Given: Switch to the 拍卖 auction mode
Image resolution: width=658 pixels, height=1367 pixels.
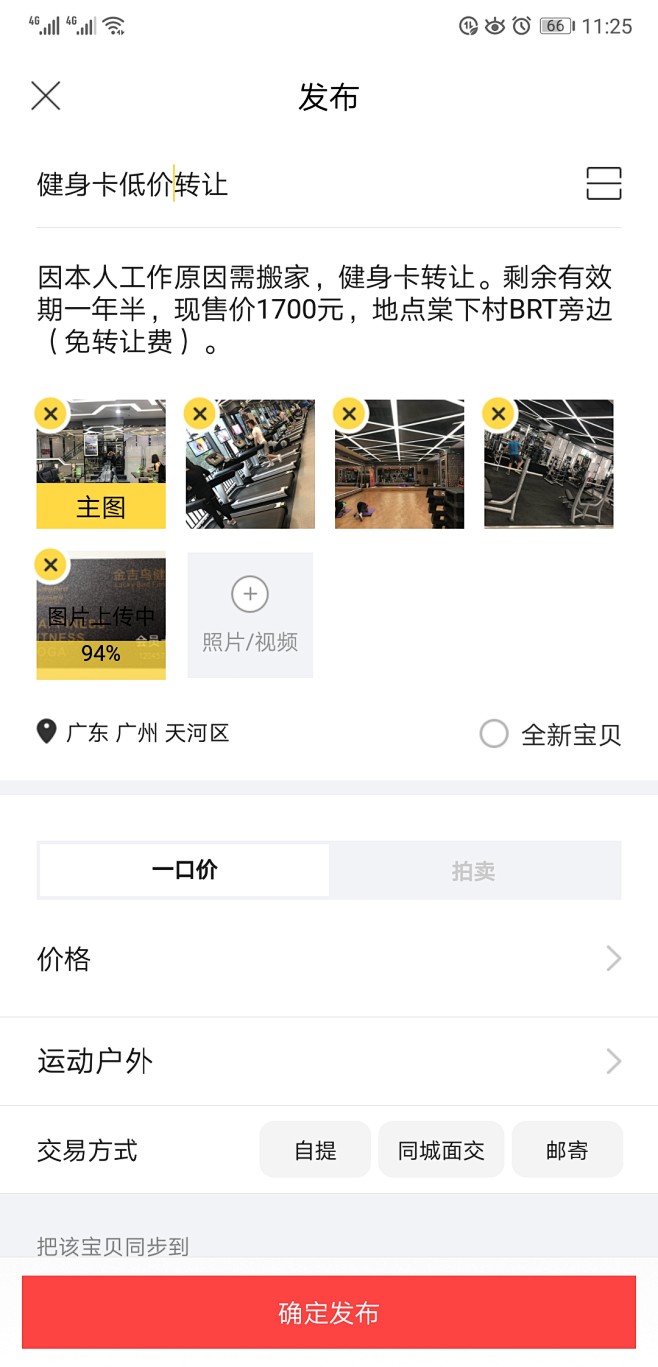Looking at the screenshot, I should tap(473, 870).
